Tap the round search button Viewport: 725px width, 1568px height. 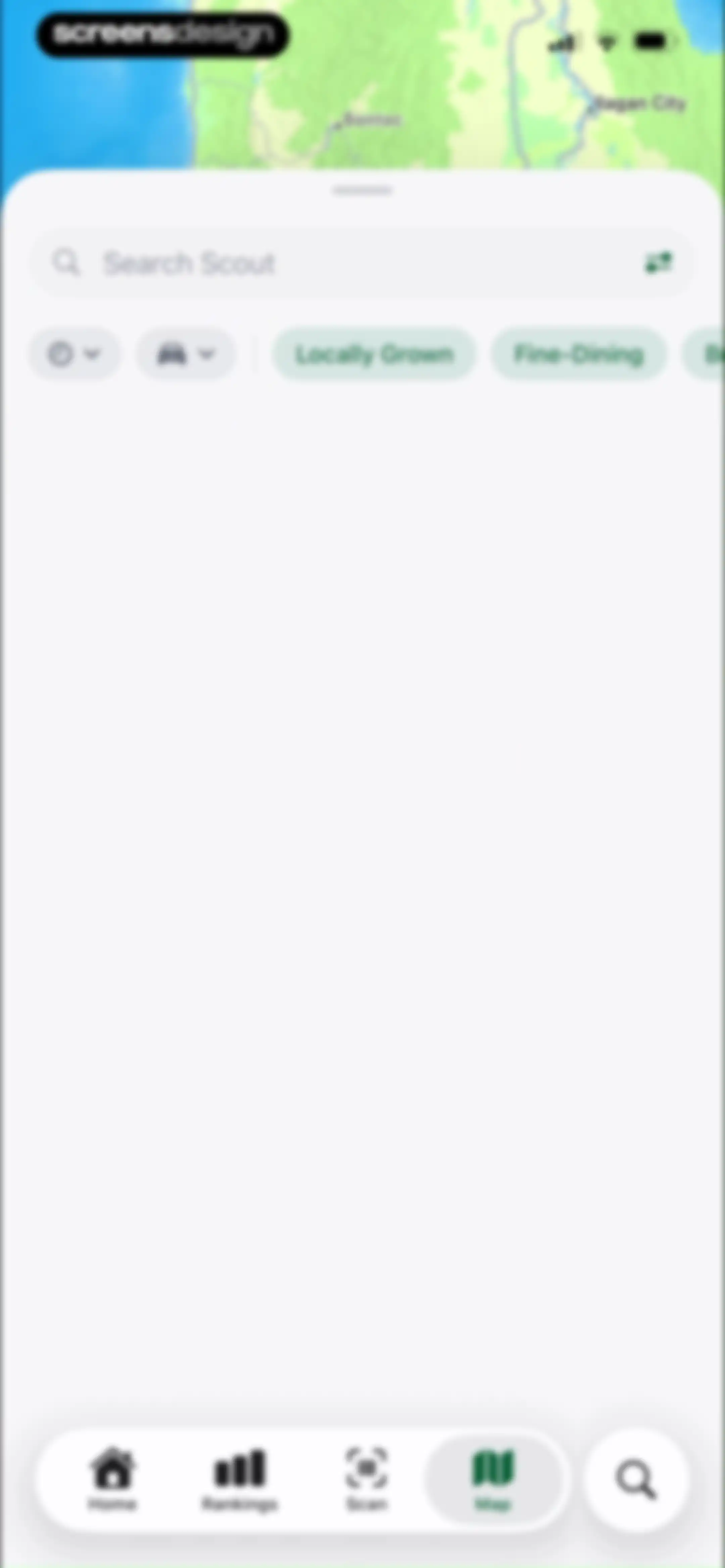point(635,1480)
